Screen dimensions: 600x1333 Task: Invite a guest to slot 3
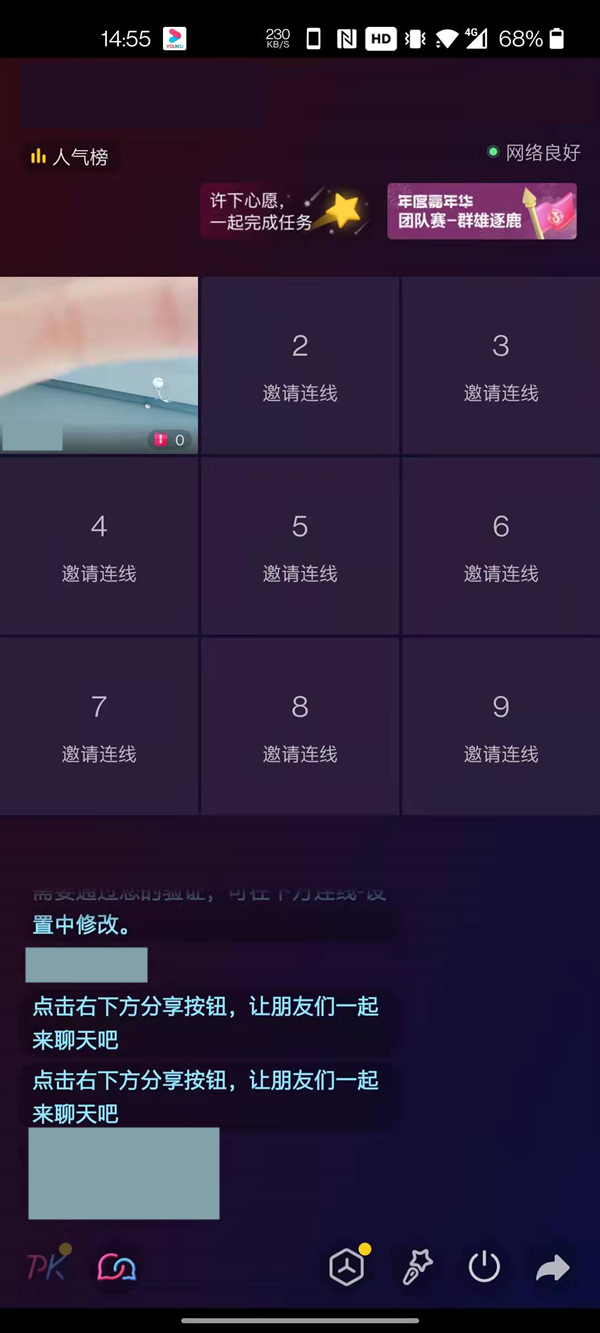(x=501, y=366)
